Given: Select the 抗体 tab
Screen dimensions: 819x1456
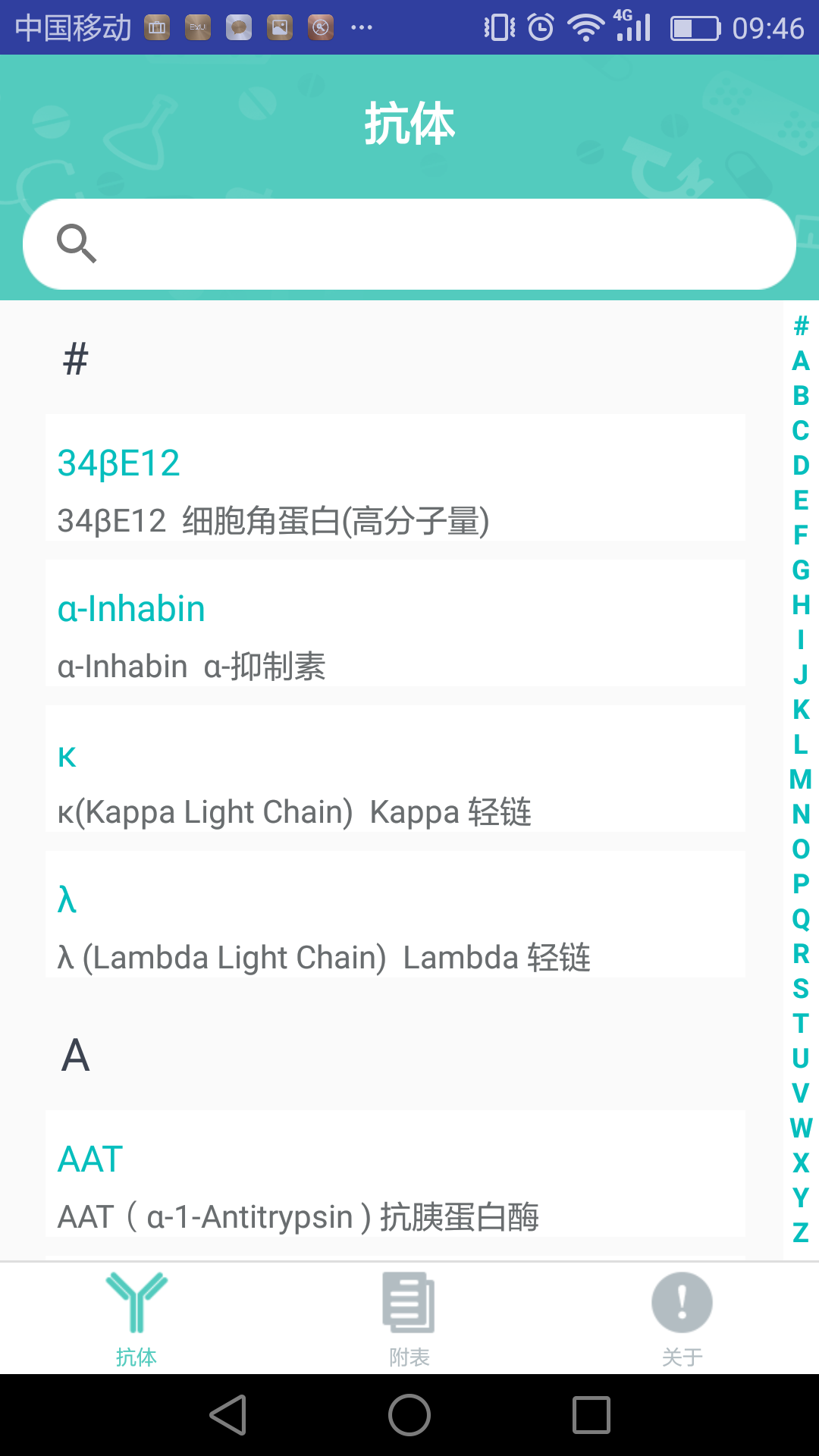Looking at the screenshot, I should [136, 1318].
